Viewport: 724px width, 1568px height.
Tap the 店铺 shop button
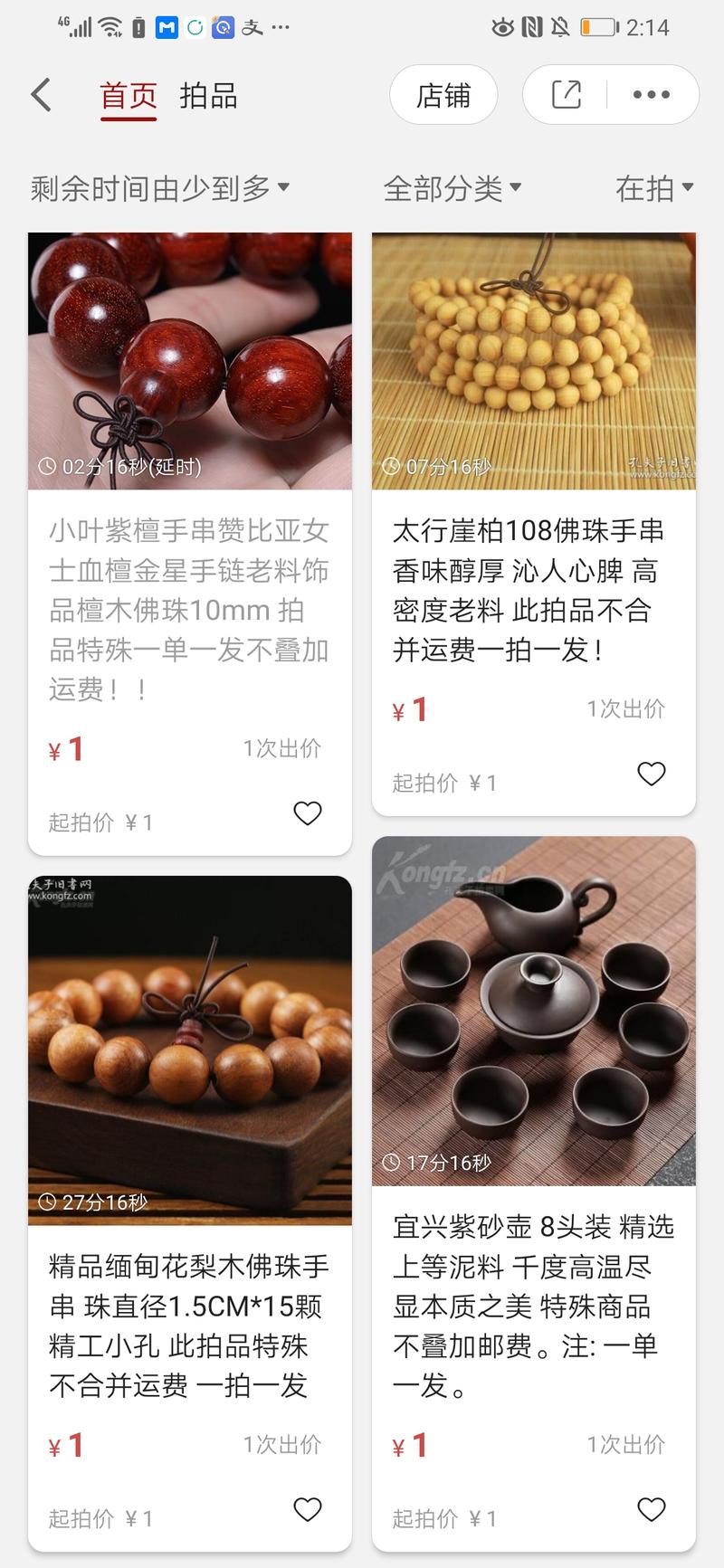pos(443,94)
